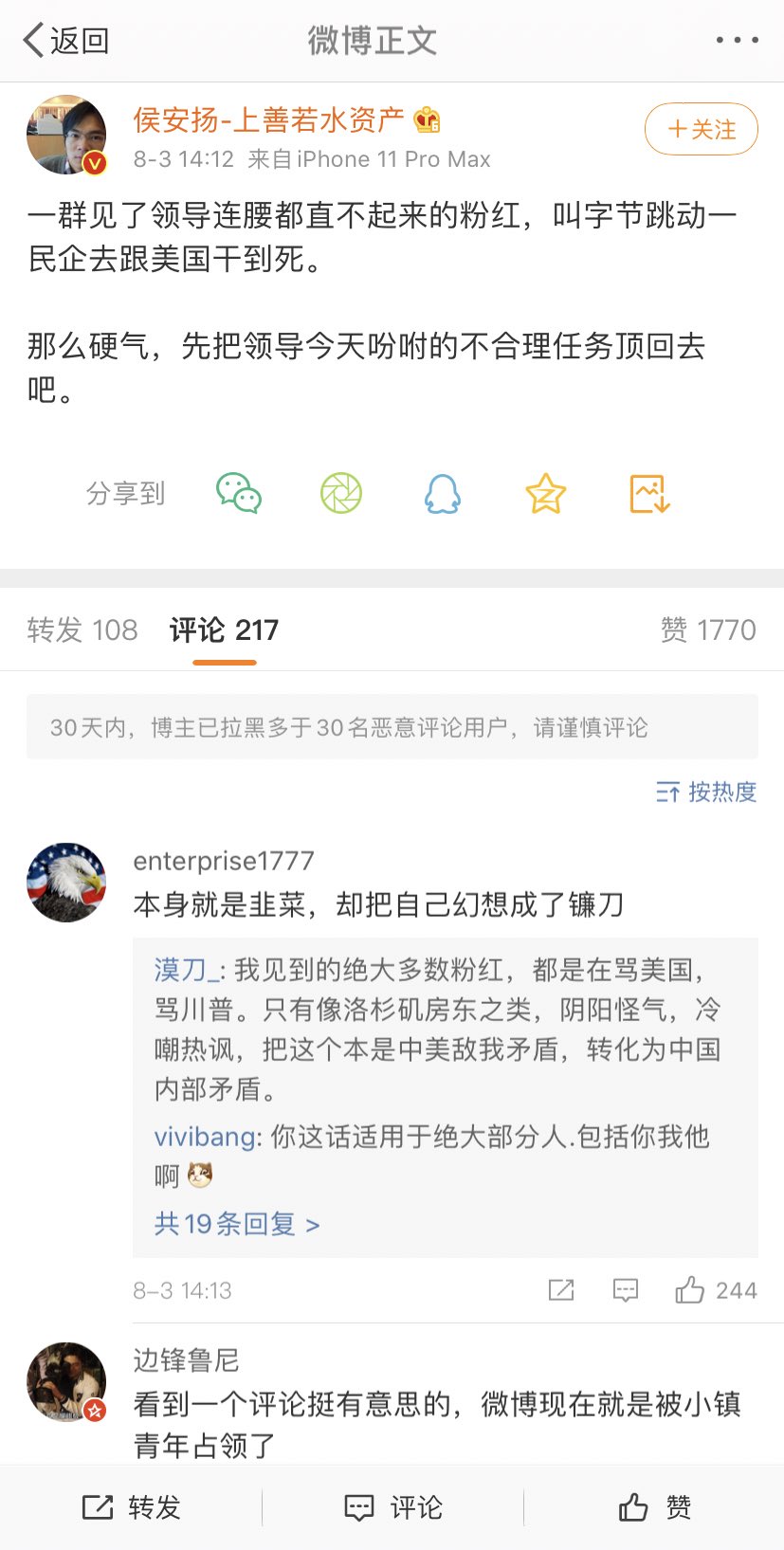Open 侯安扬's profile avatar

click(65, 135)
